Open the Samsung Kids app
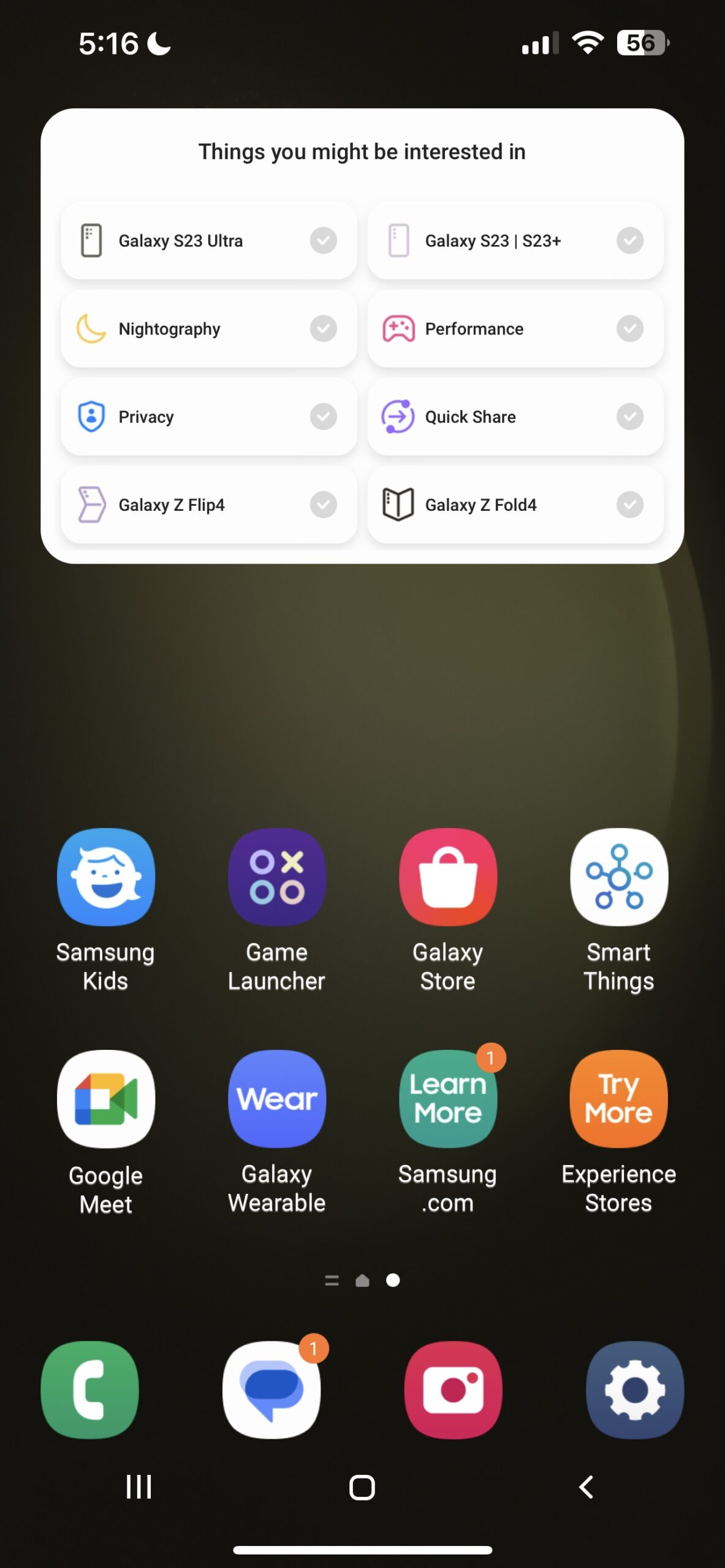Image resolution: width=725 pixels, height=1568 pixels. click(x=106, y=877)
